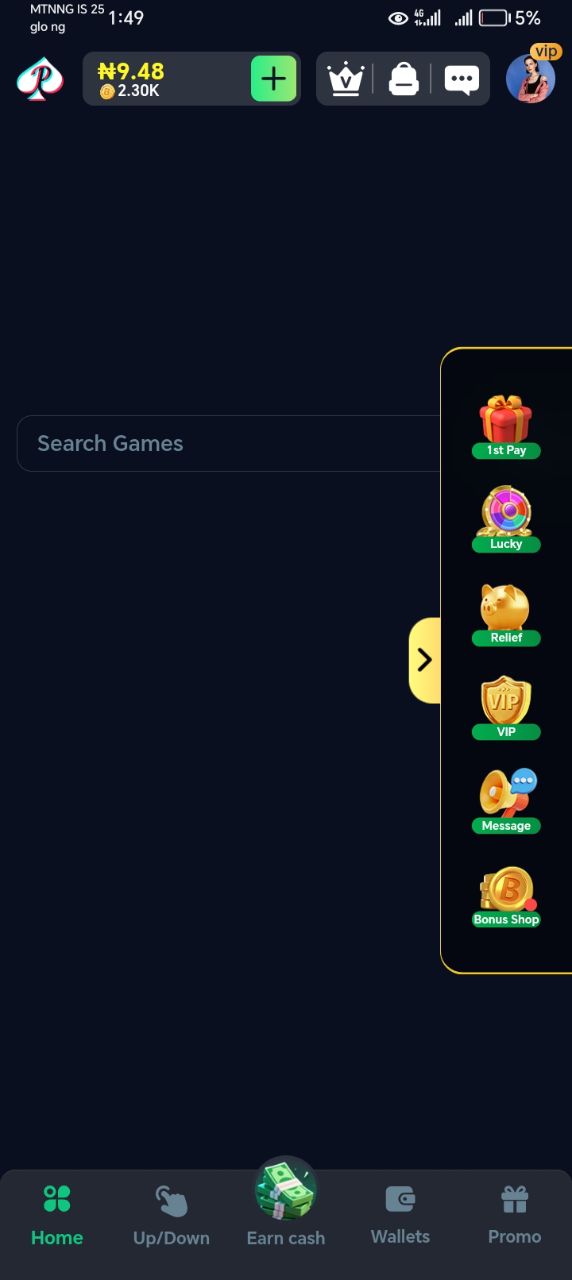This screenshot has height=1280, width=572.
Task: Open the Bonus Shop
Action: click(506, 896)
